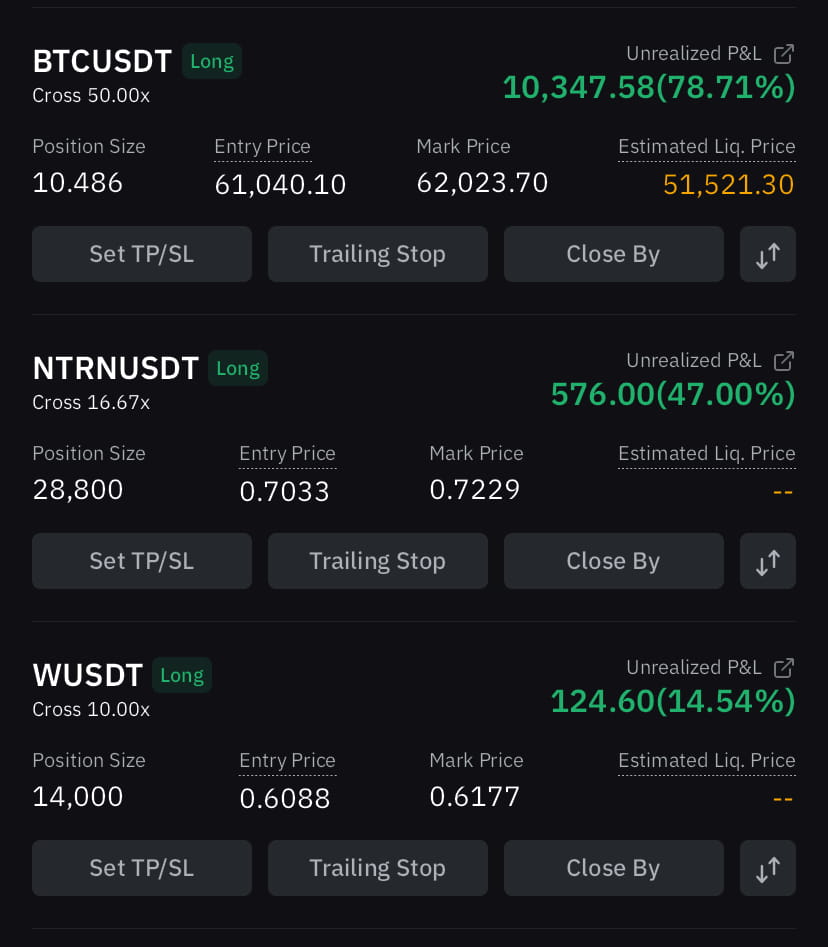Open BTCUSDT Unrealized P&L details via external link icon
Screen dimensions: 828x947
(x=784, y=54)
